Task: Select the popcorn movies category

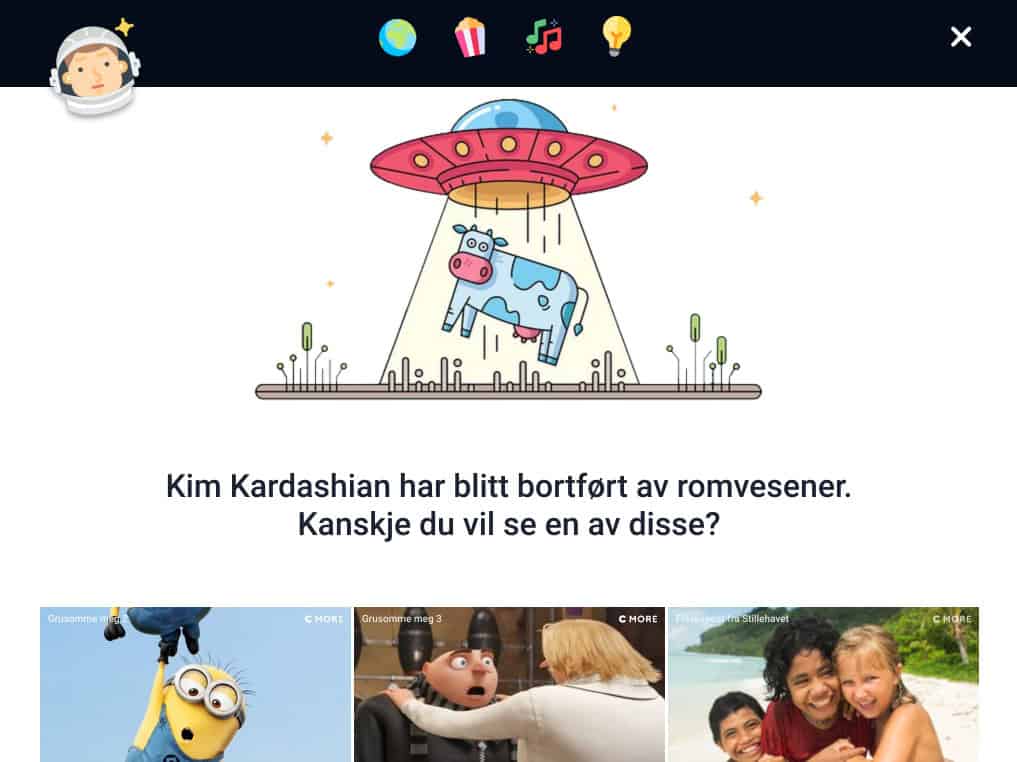Action: [x=470, y=38]
